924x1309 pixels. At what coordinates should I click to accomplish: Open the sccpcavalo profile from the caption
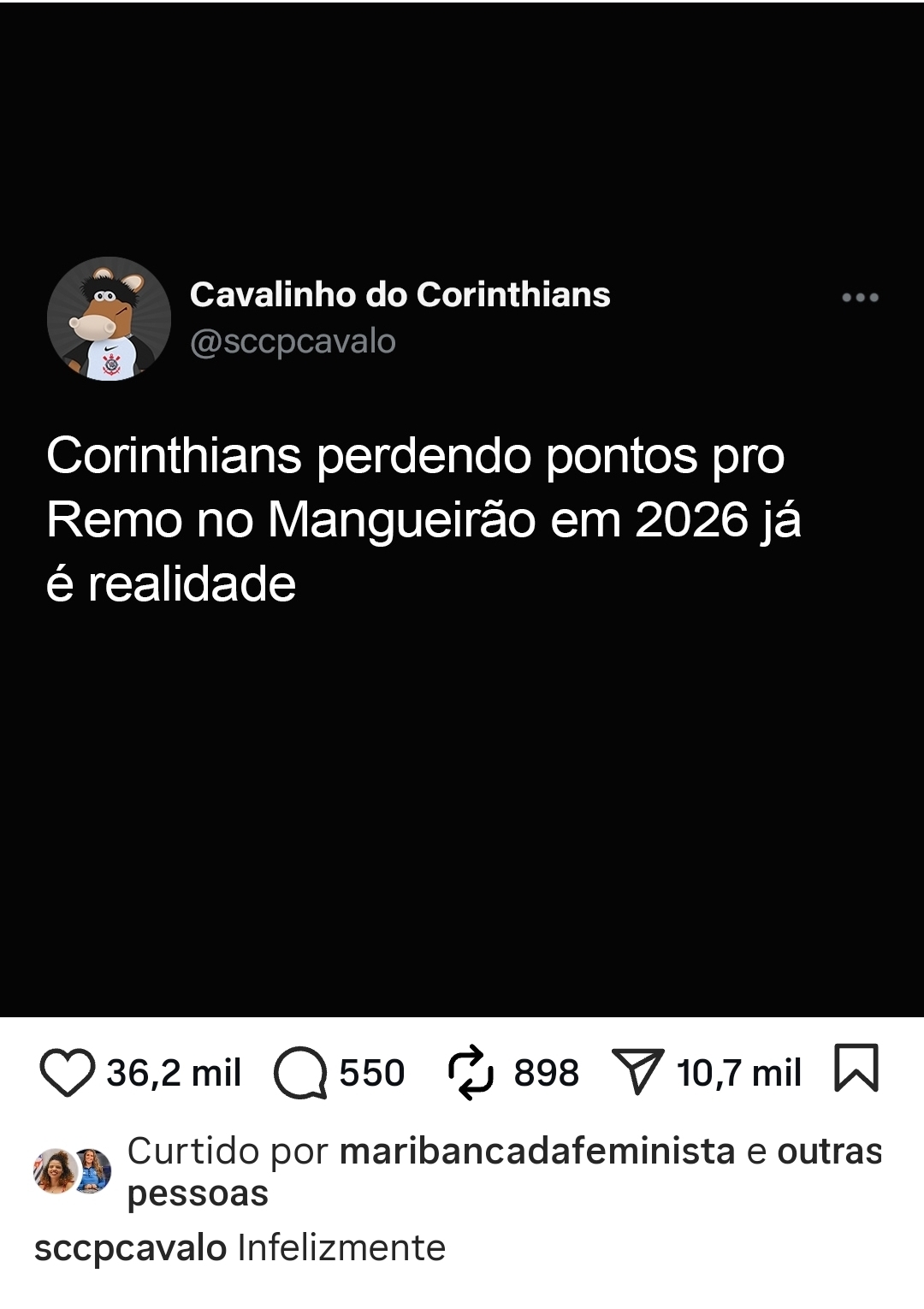(x=130, y=1248)
